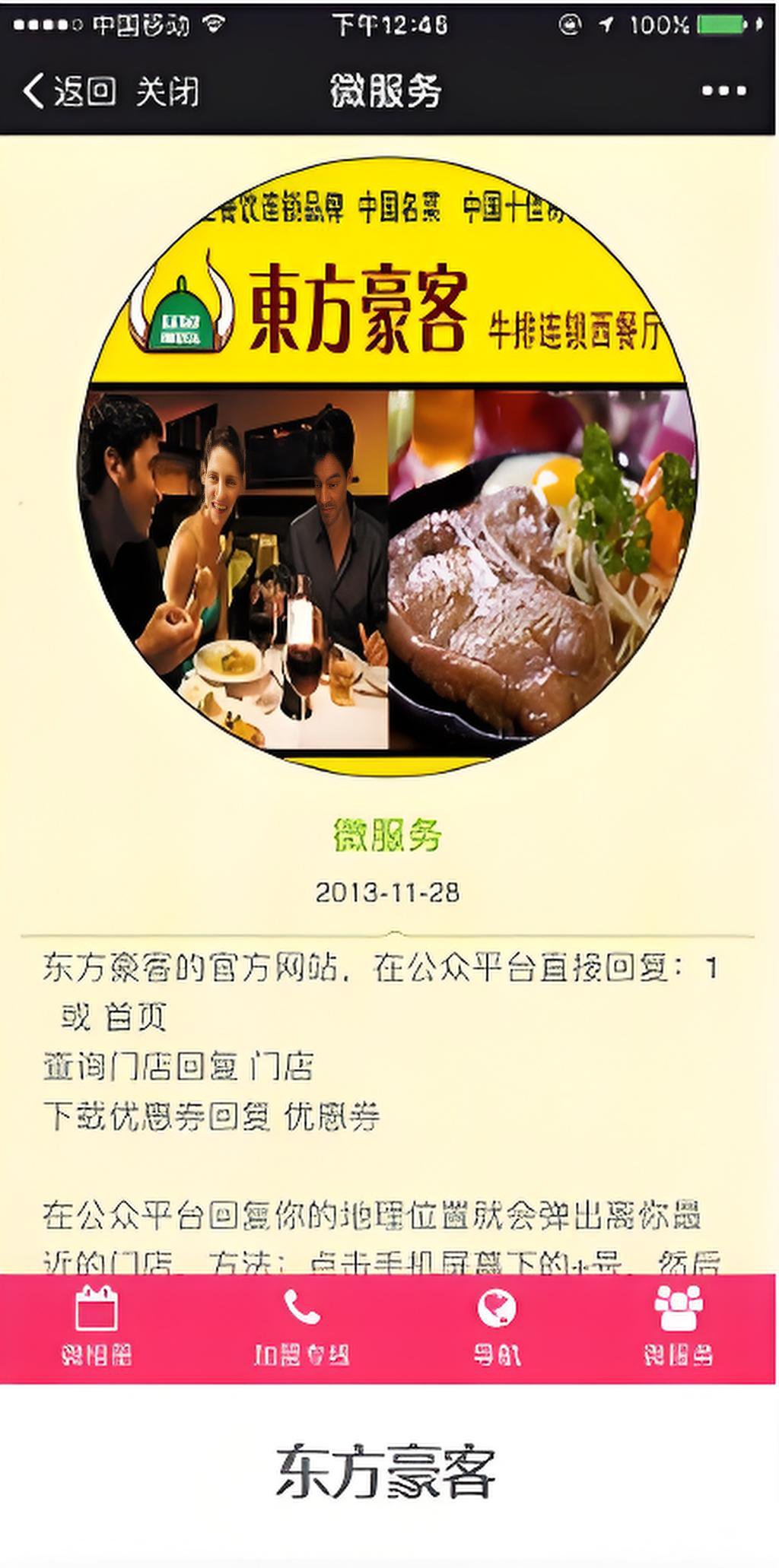
Task: Open the three-dot overflow menu
Action: 723,91
